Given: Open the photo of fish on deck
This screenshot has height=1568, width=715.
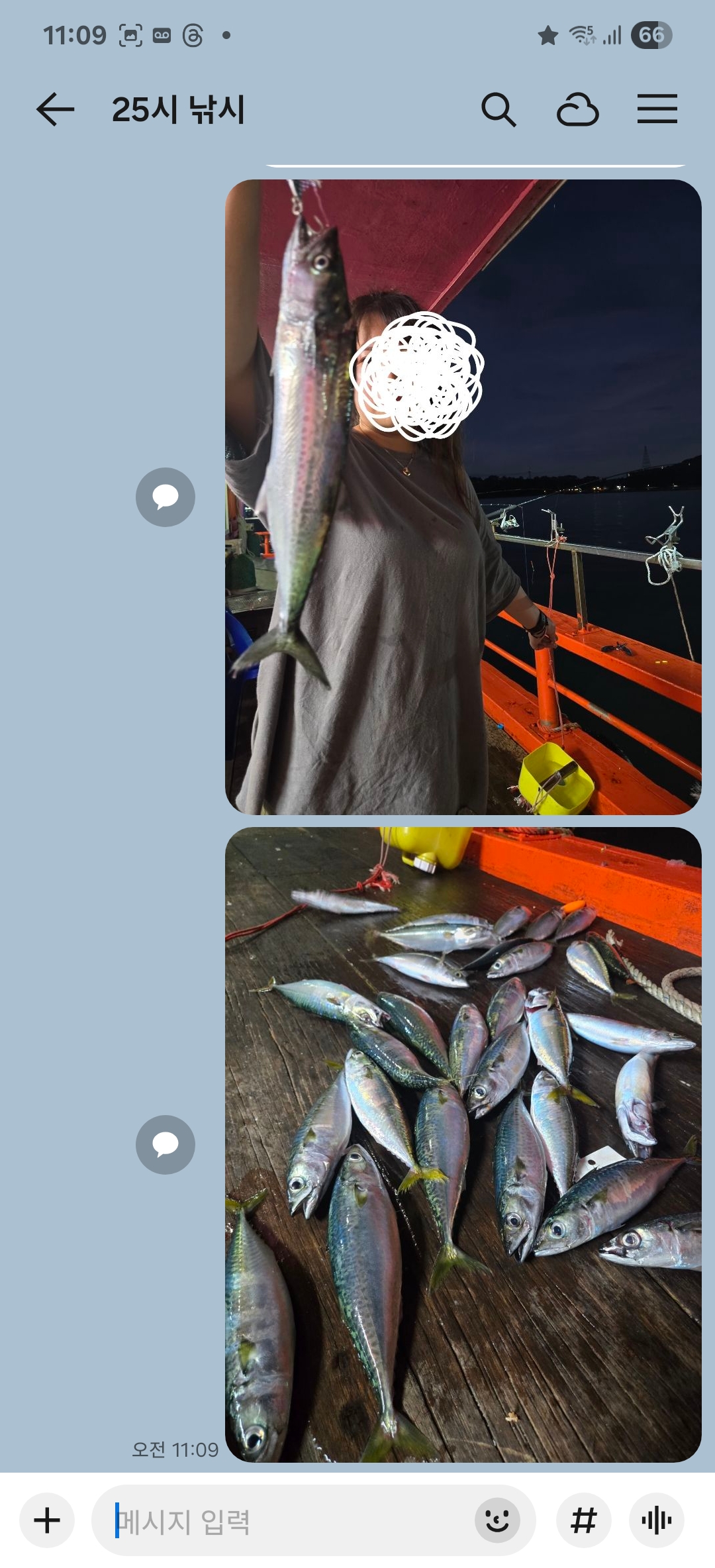Looking at the screenshot, I should (463, 1144).
